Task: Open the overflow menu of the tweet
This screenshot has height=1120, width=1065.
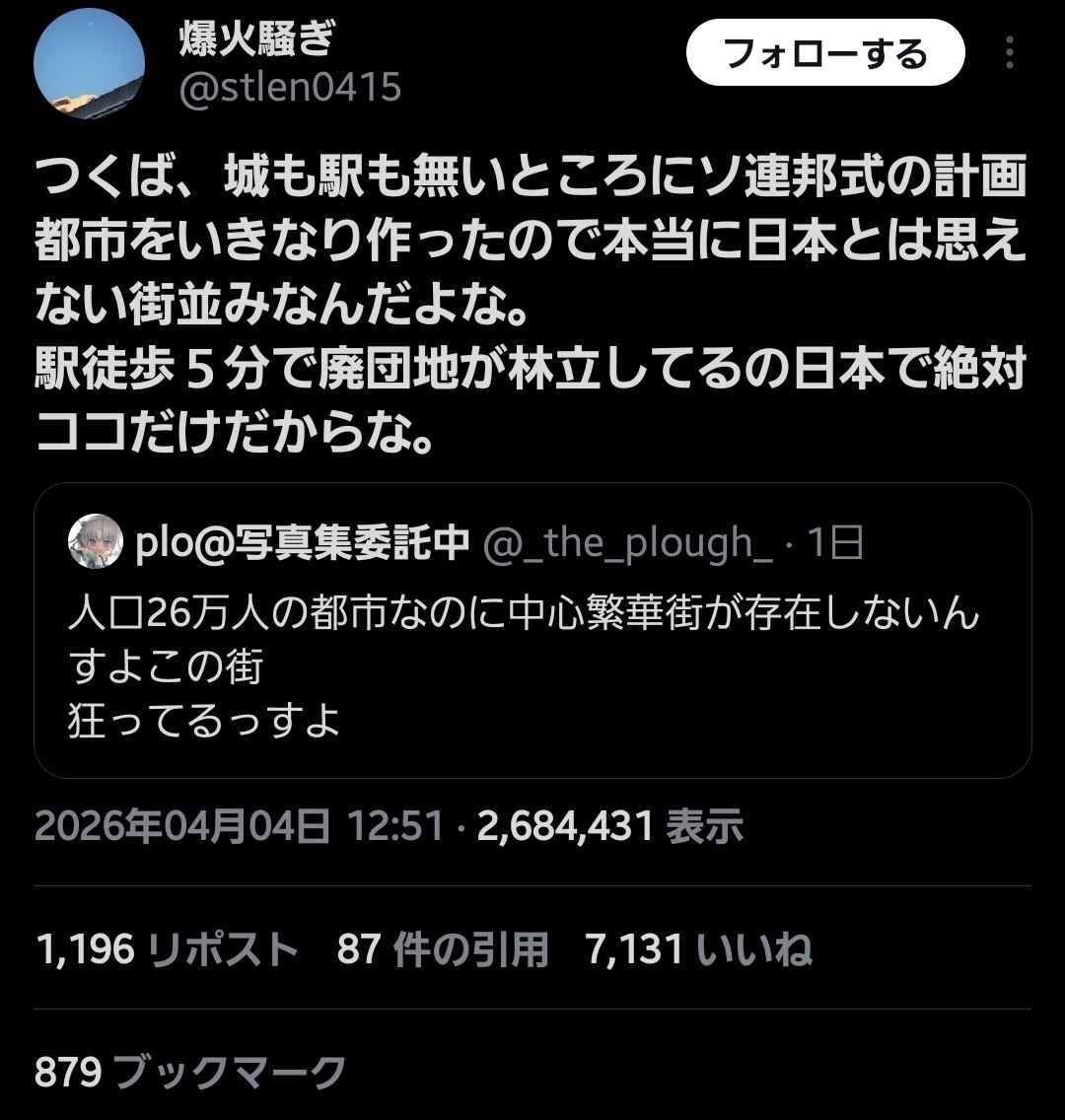Action: coord(1009,52)
